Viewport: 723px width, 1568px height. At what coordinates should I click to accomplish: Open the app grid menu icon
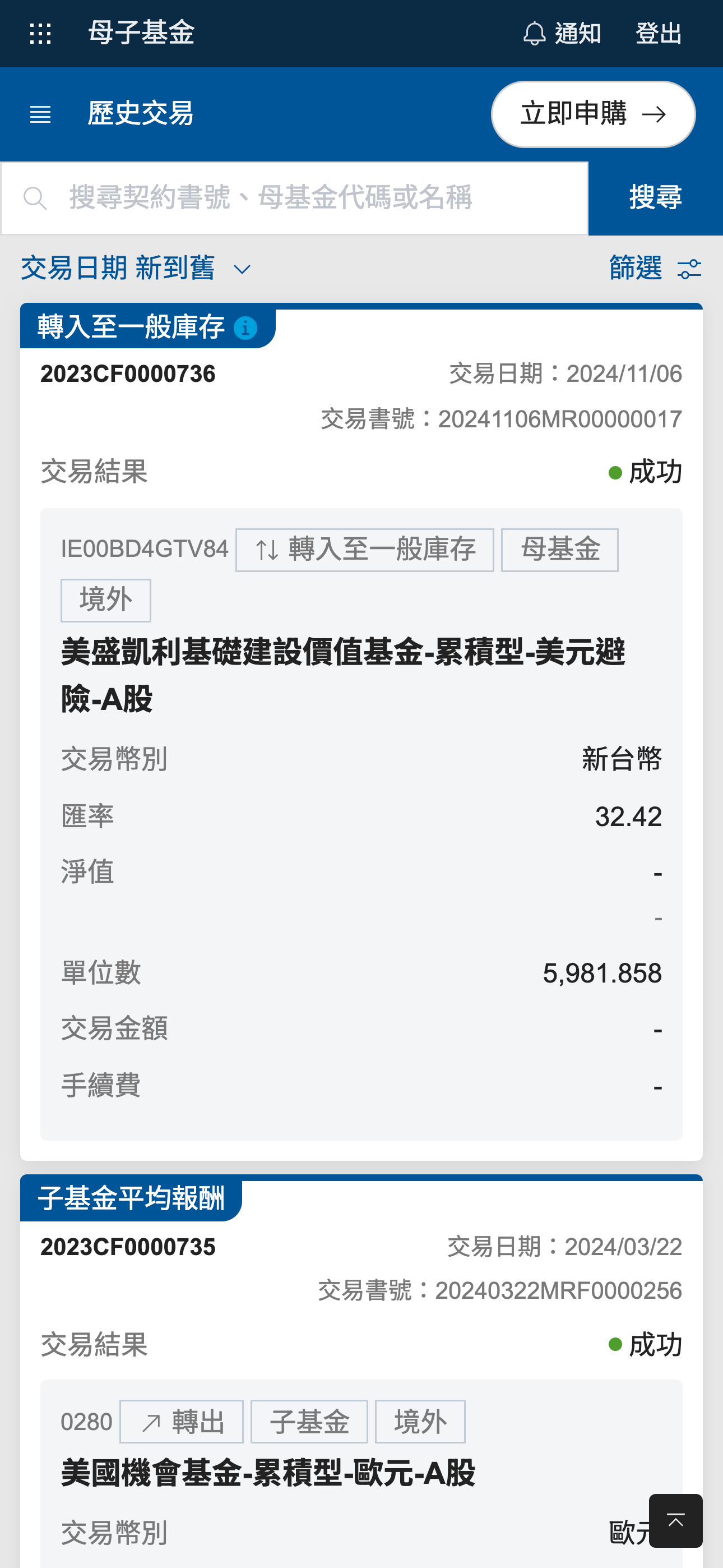point(40,34)
